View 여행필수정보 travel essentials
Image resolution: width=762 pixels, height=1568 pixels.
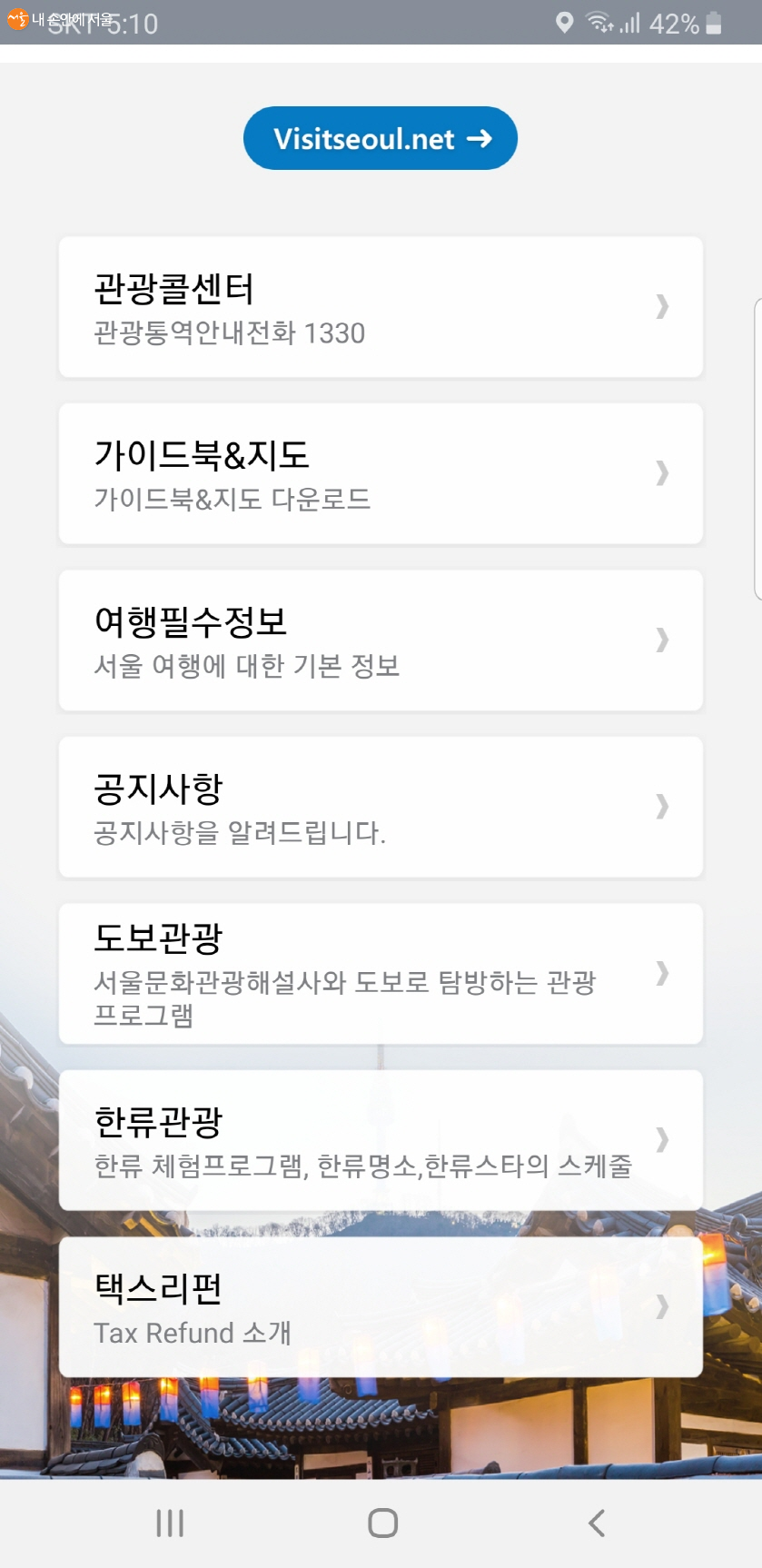tap(381, 640)
